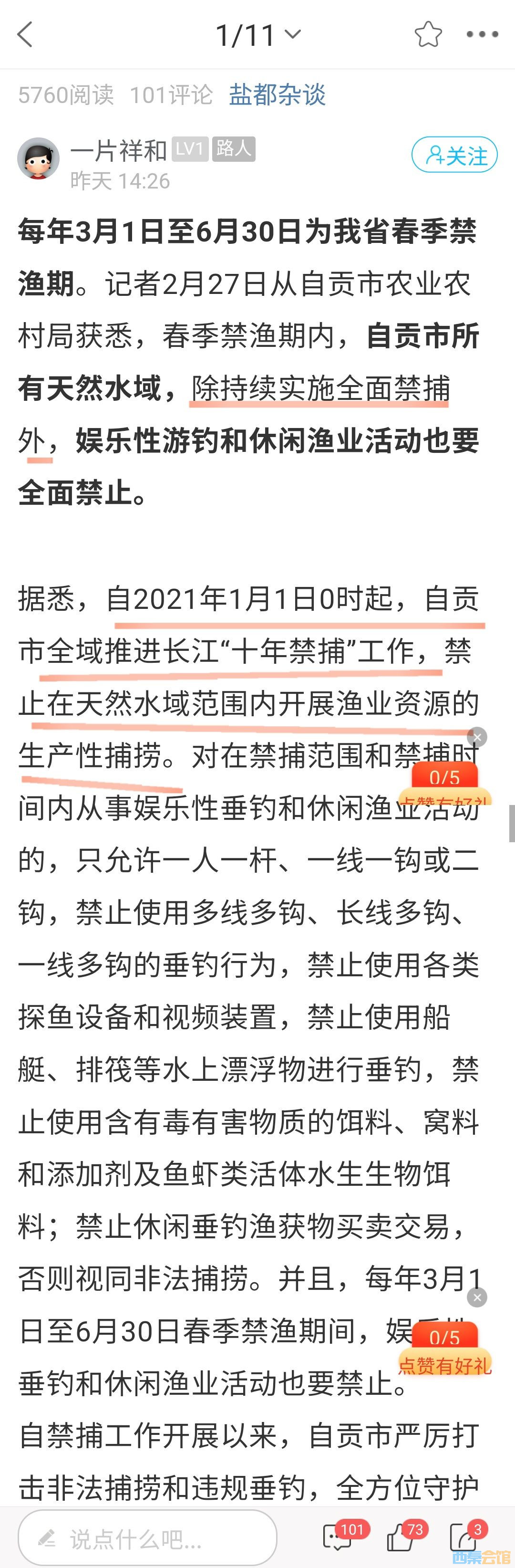Dismiss the upper 0/5 like-reward badge
The image size is (515, 1568).
[x=477, y=737]
